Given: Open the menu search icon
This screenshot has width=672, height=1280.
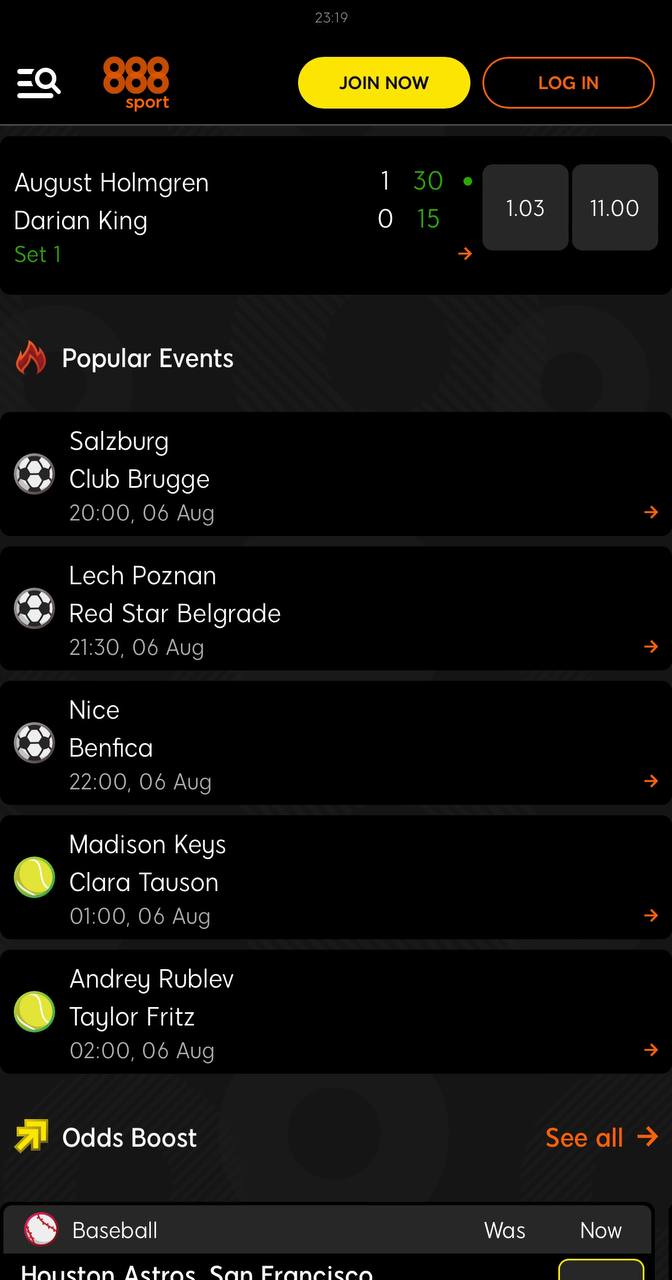Looking at the screenshot, I should click(x=39, y=82).
